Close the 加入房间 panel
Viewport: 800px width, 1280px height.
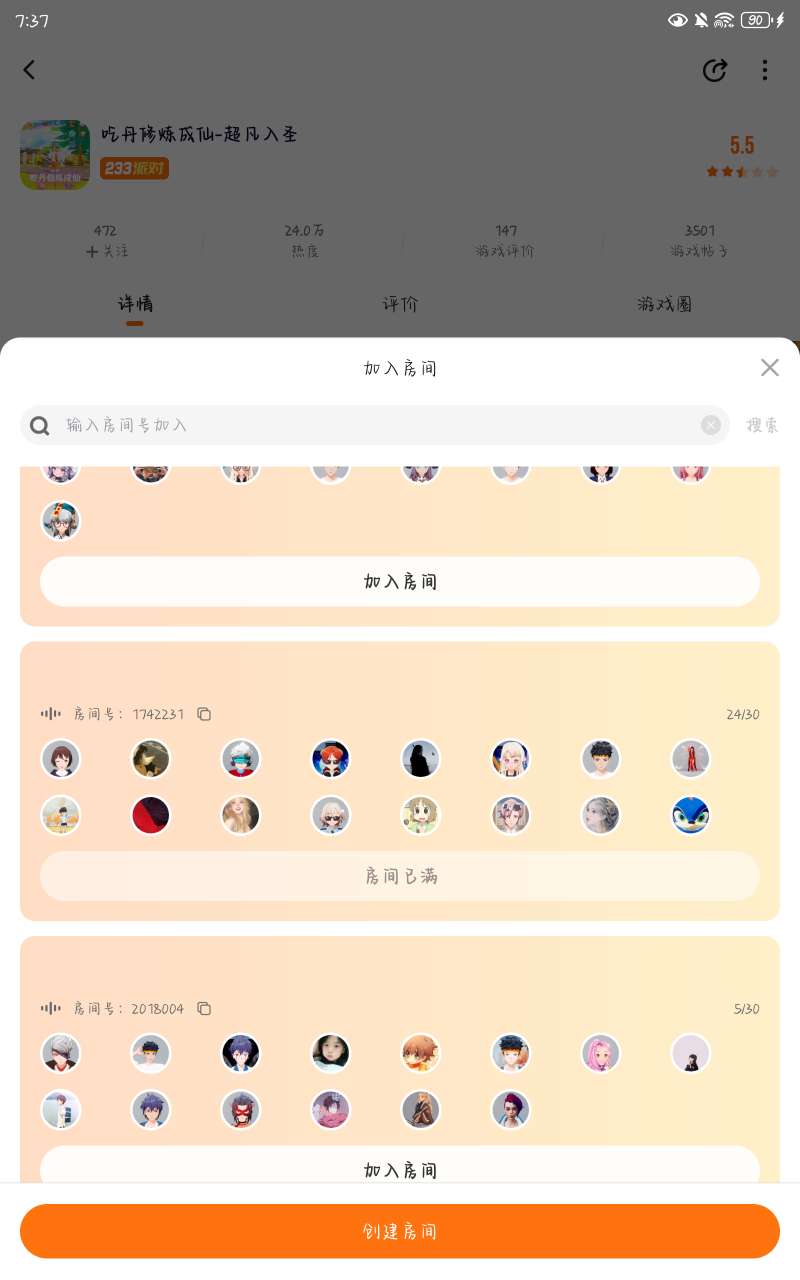pyautogui.click(x=769, y=368)
